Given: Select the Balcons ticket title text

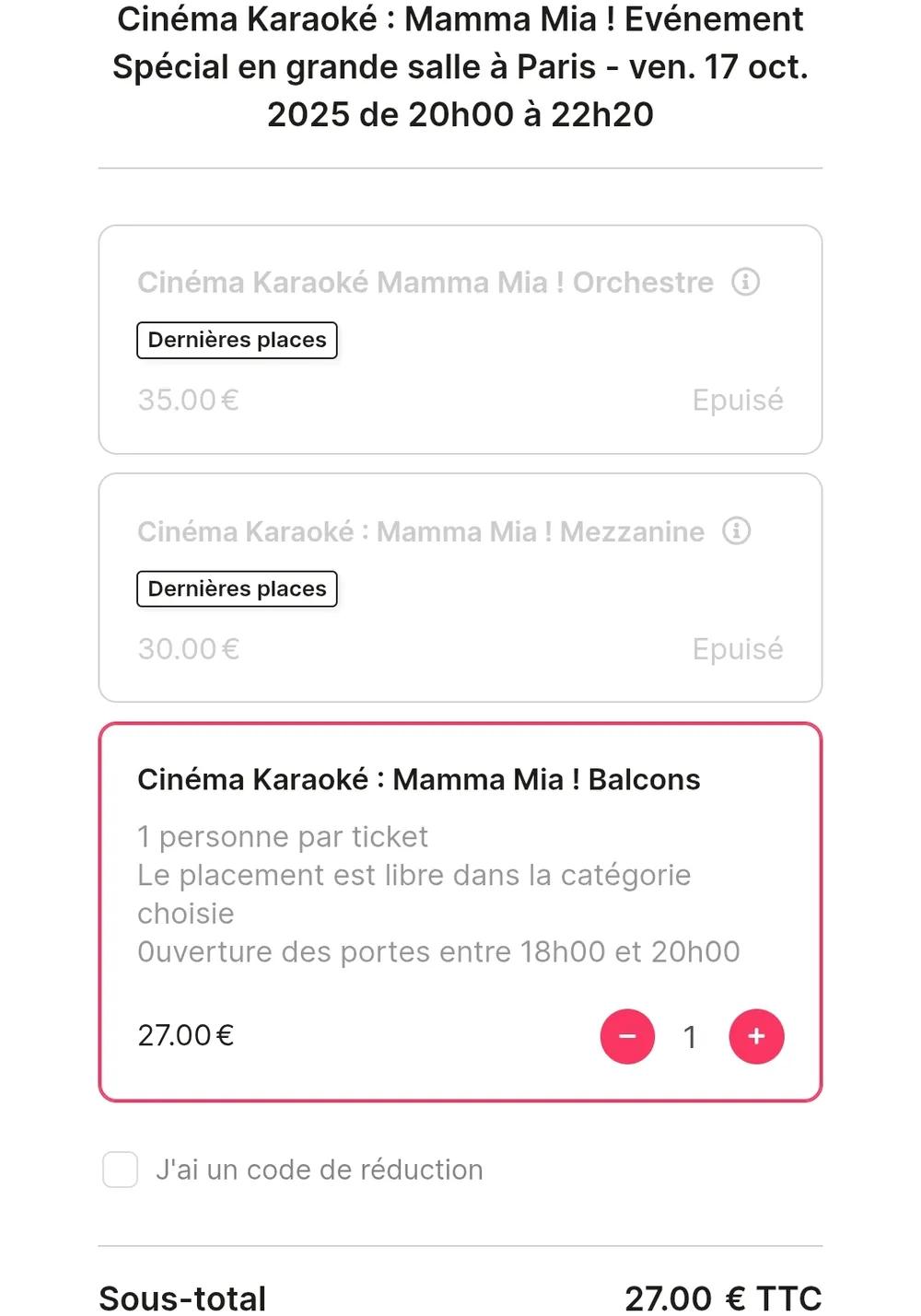Looking at the screenshot, I should (x=419, y=779).
